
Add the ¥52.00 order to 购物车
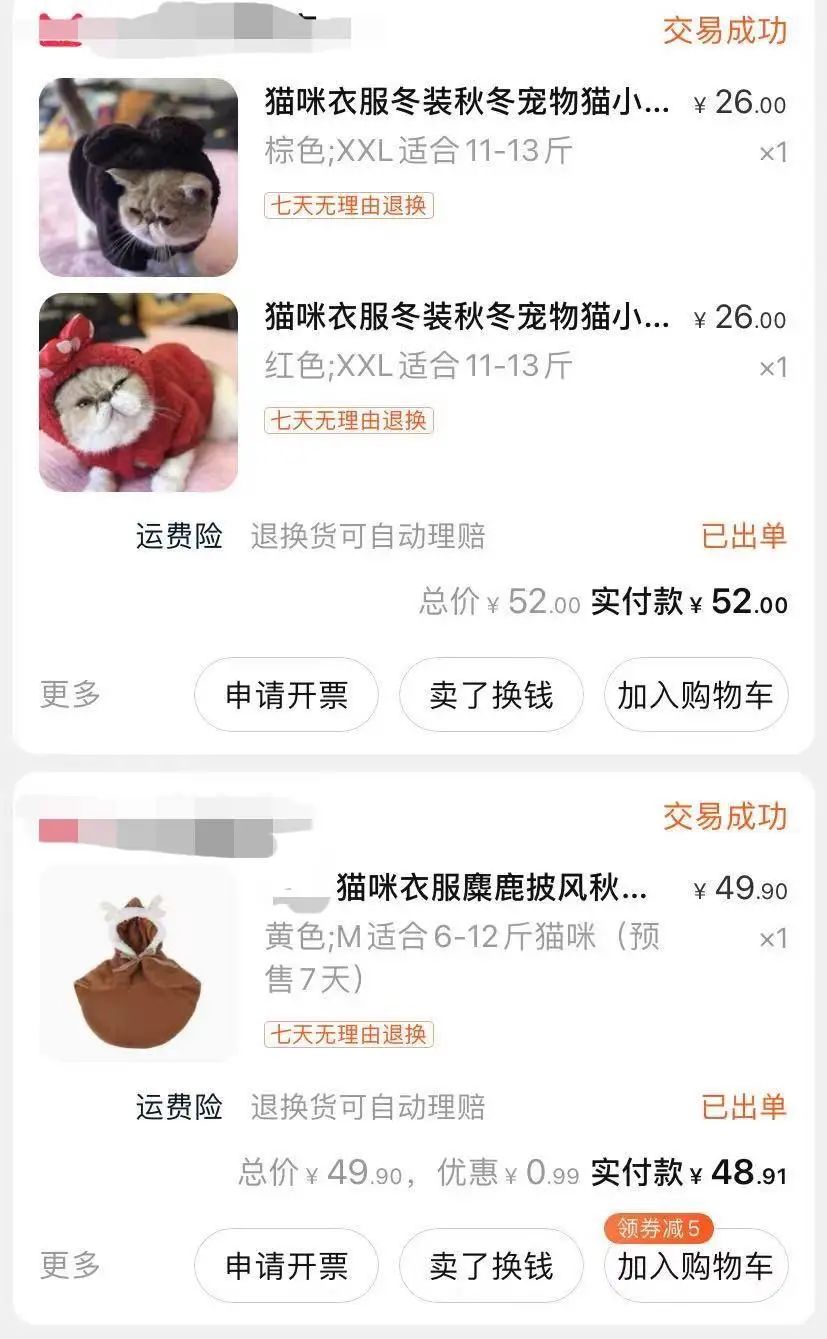click(695, 695)
